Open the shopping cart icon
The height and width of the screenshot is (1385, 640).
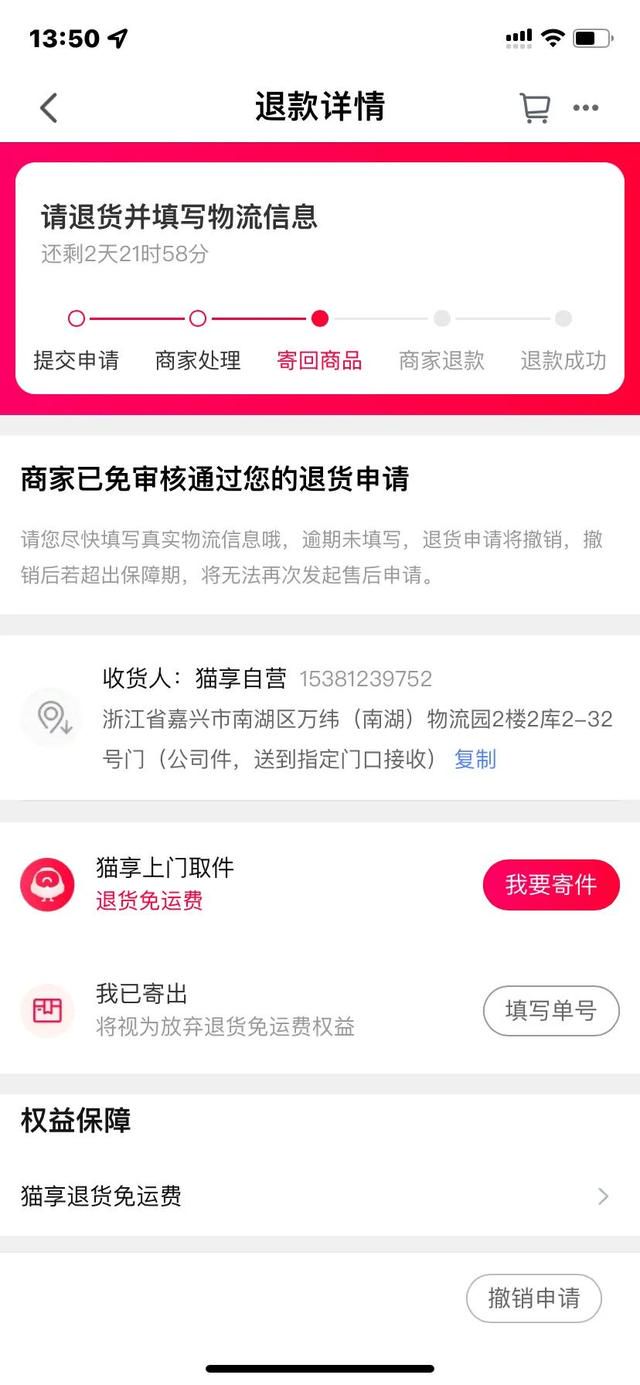(x=535, y=107)
